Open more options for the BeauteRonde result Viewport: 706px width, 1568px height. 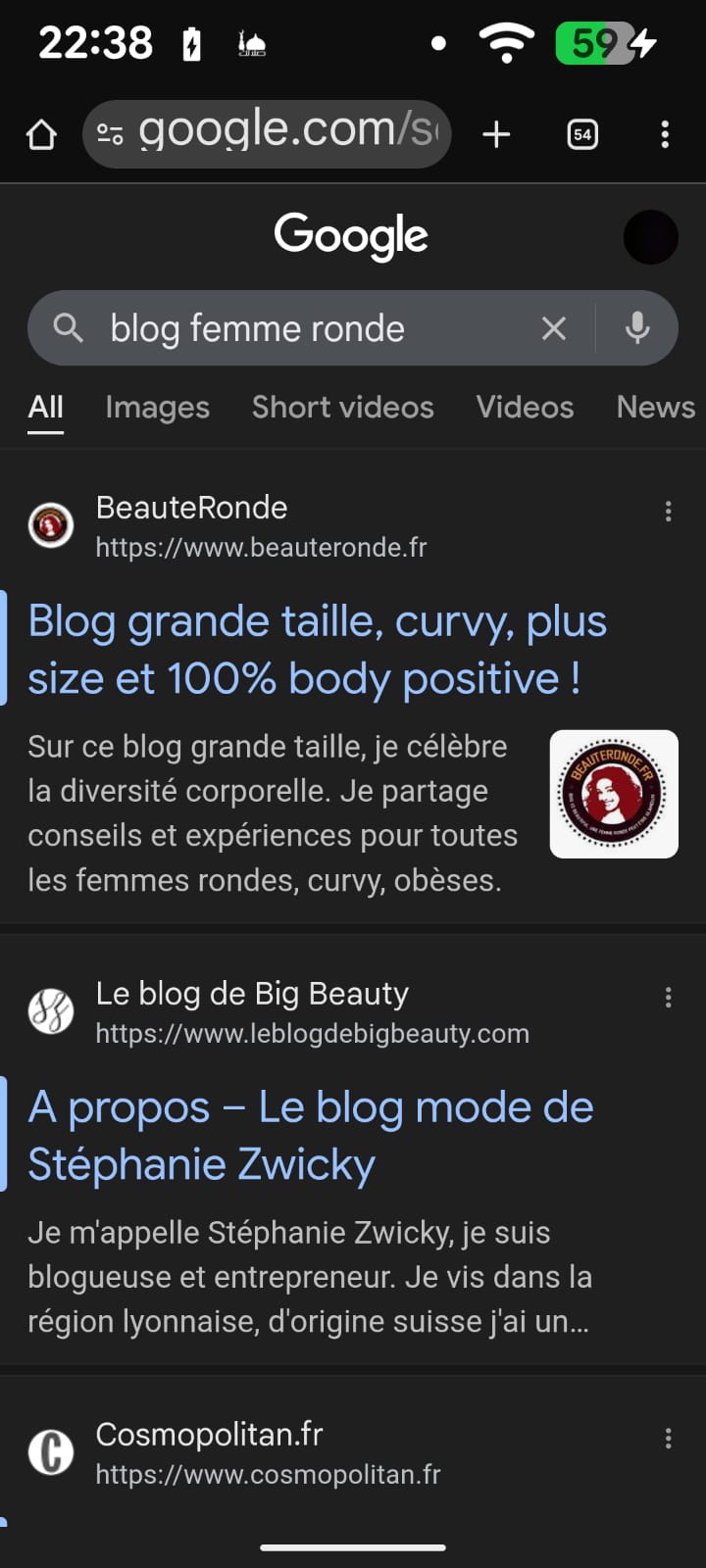coord(668,511)
